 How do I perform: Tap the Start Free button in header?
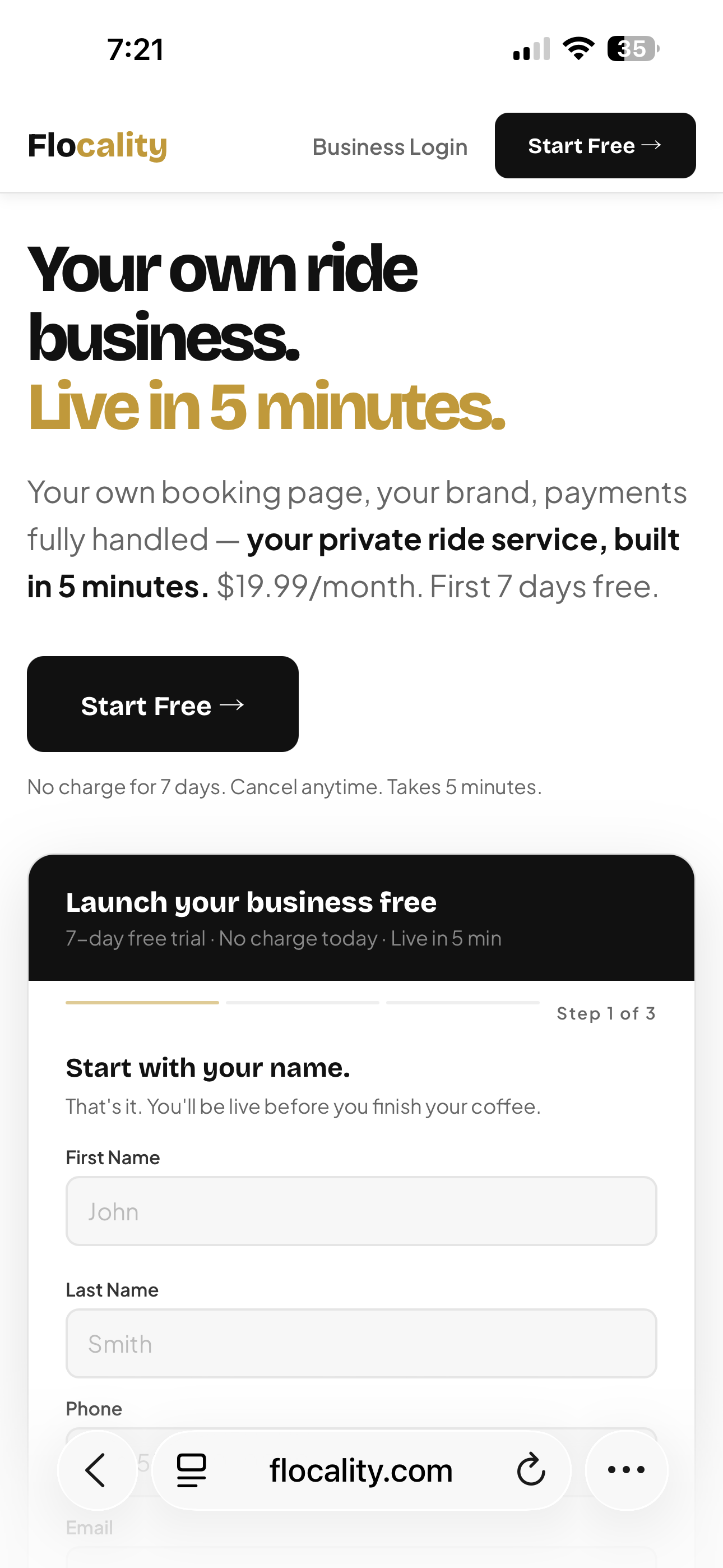595,145
